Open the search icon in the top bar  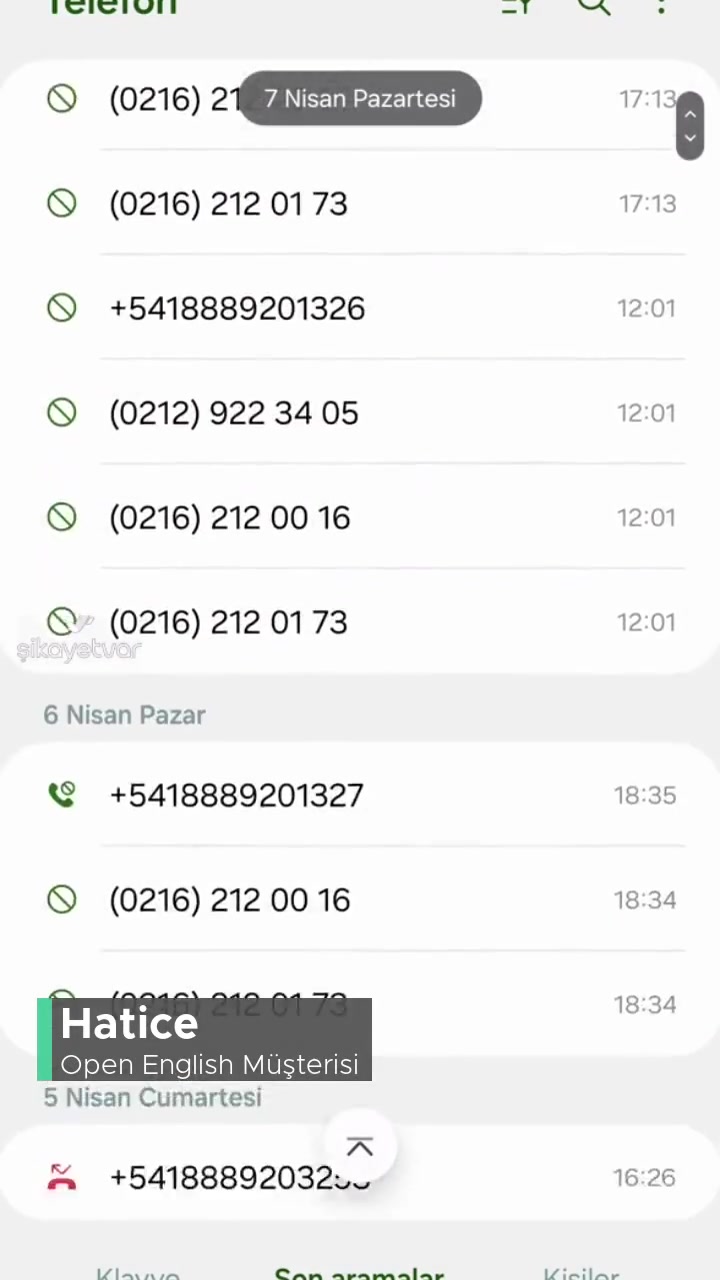pos(594,6)
